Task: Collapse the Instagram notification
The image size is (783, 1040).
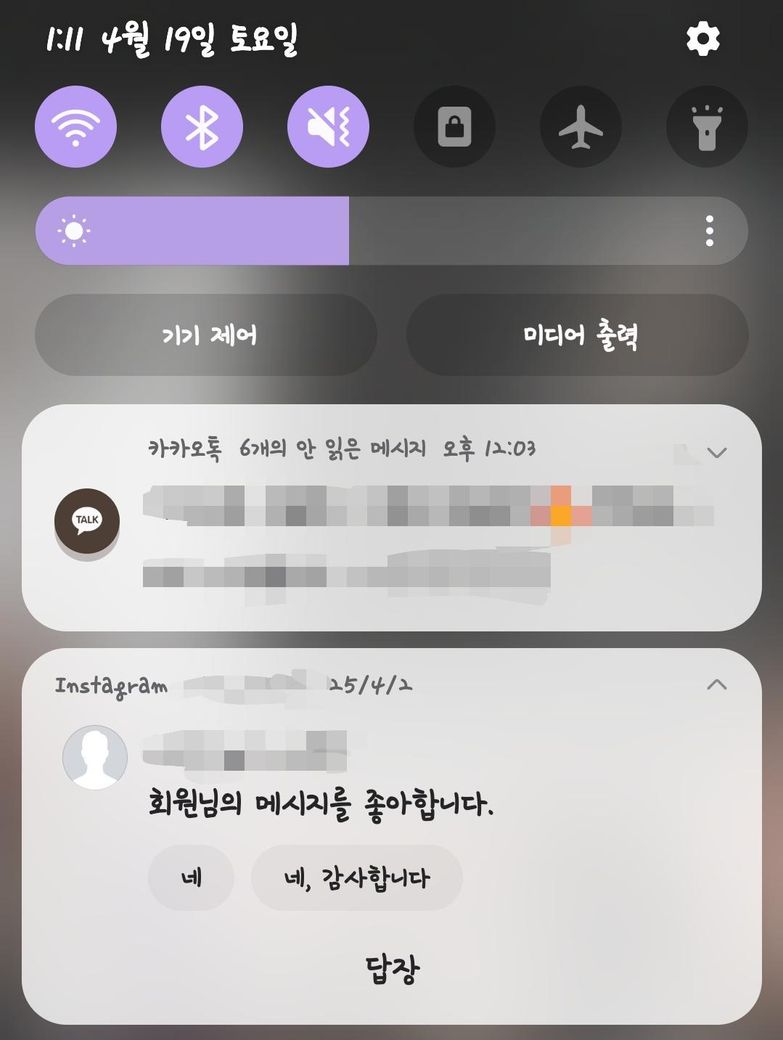Action: coord(716,685)
